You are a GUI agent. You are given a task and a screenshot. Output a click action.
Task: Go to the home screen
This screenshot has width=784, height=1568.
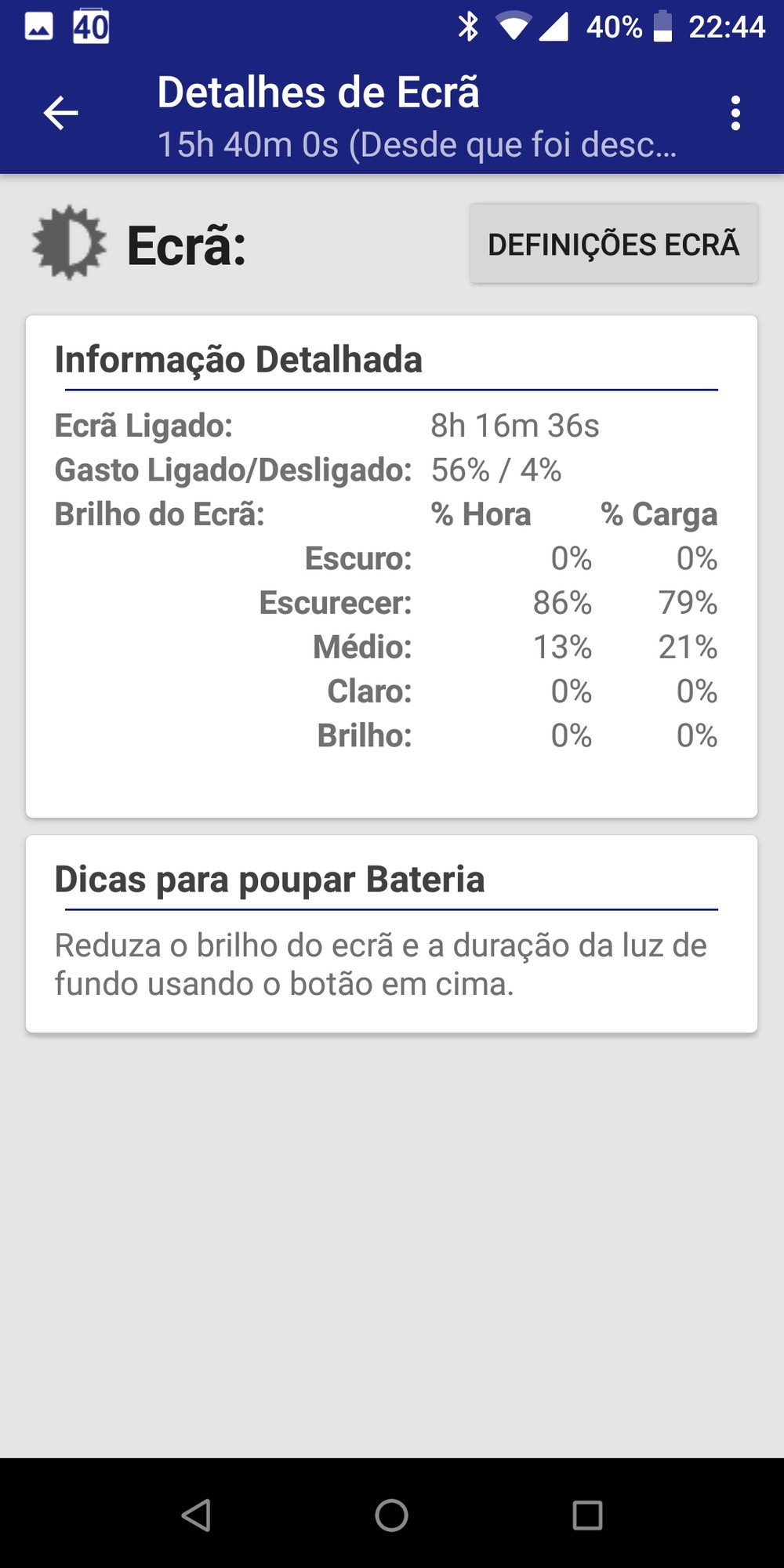pyautogui.click(x=391, y=1515)
